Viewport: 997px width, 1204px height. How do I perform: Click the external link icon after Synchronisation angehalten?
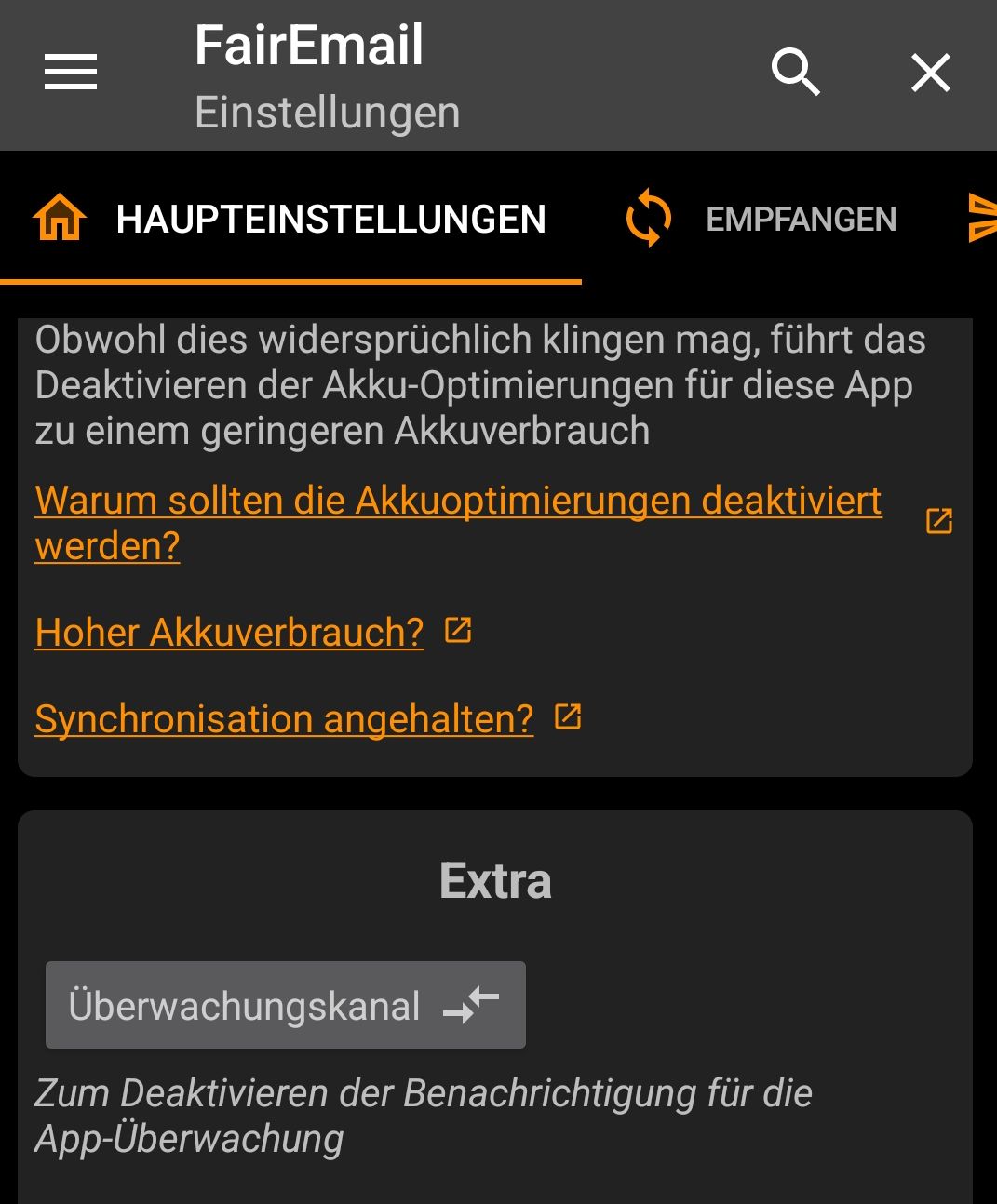pos(569,716)
